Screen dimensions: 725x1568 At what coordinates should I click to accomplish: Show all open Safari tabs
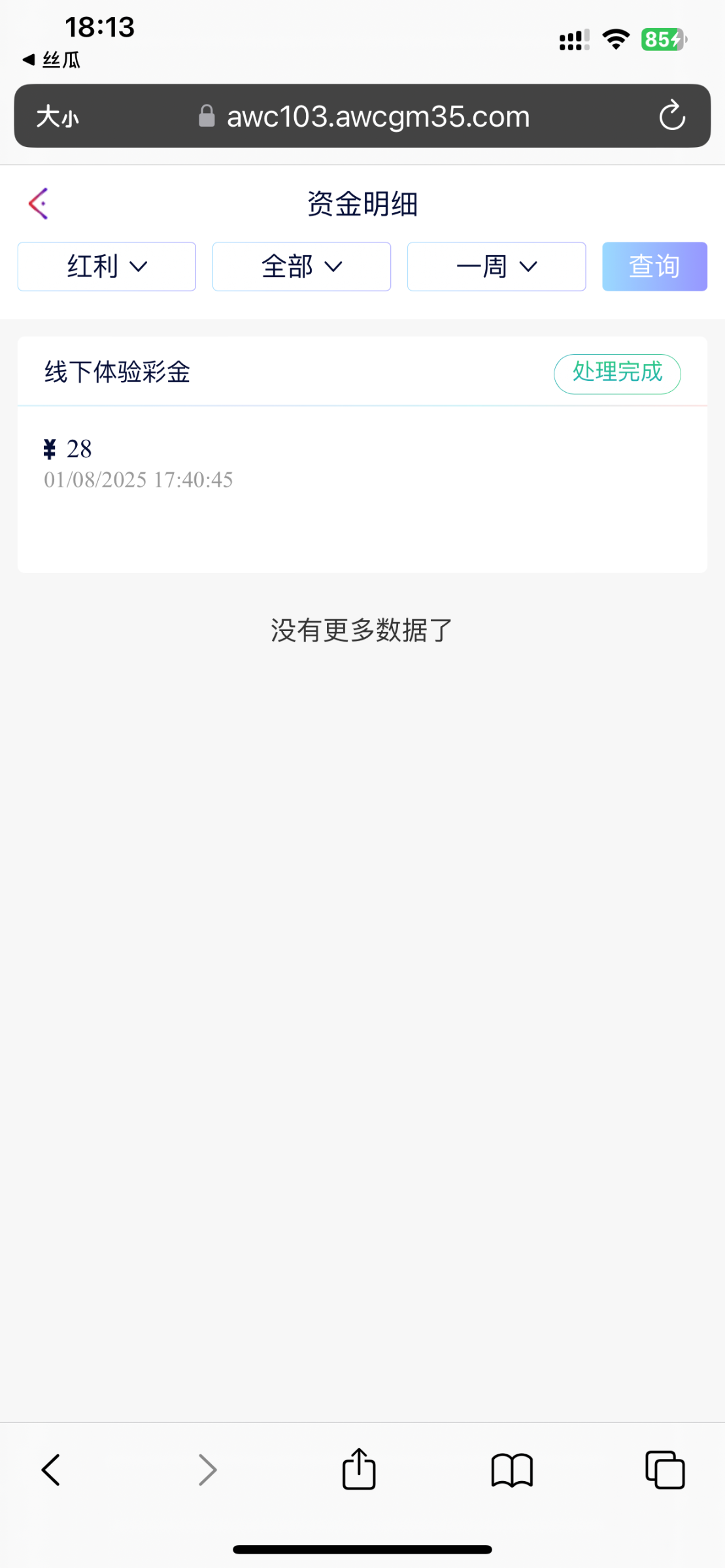coord(665,1470)
